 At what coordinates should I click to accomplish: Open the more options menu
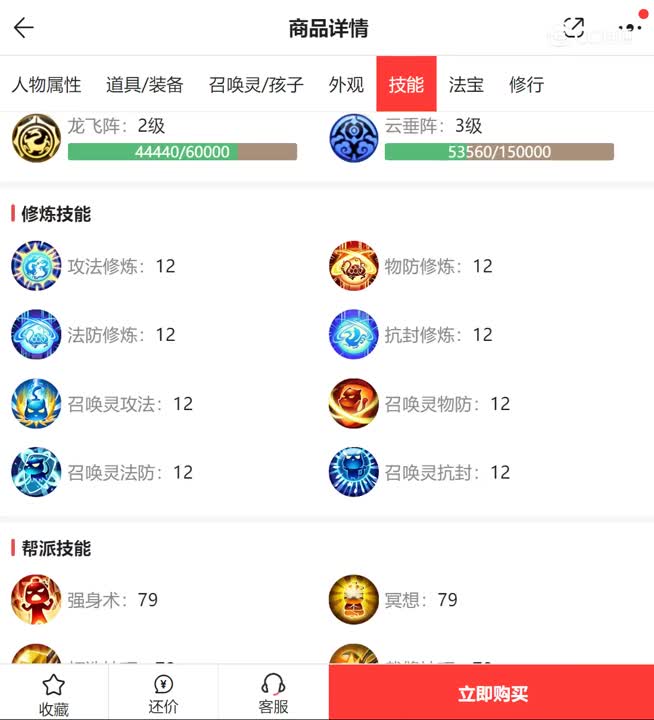(x=629, y=28)
